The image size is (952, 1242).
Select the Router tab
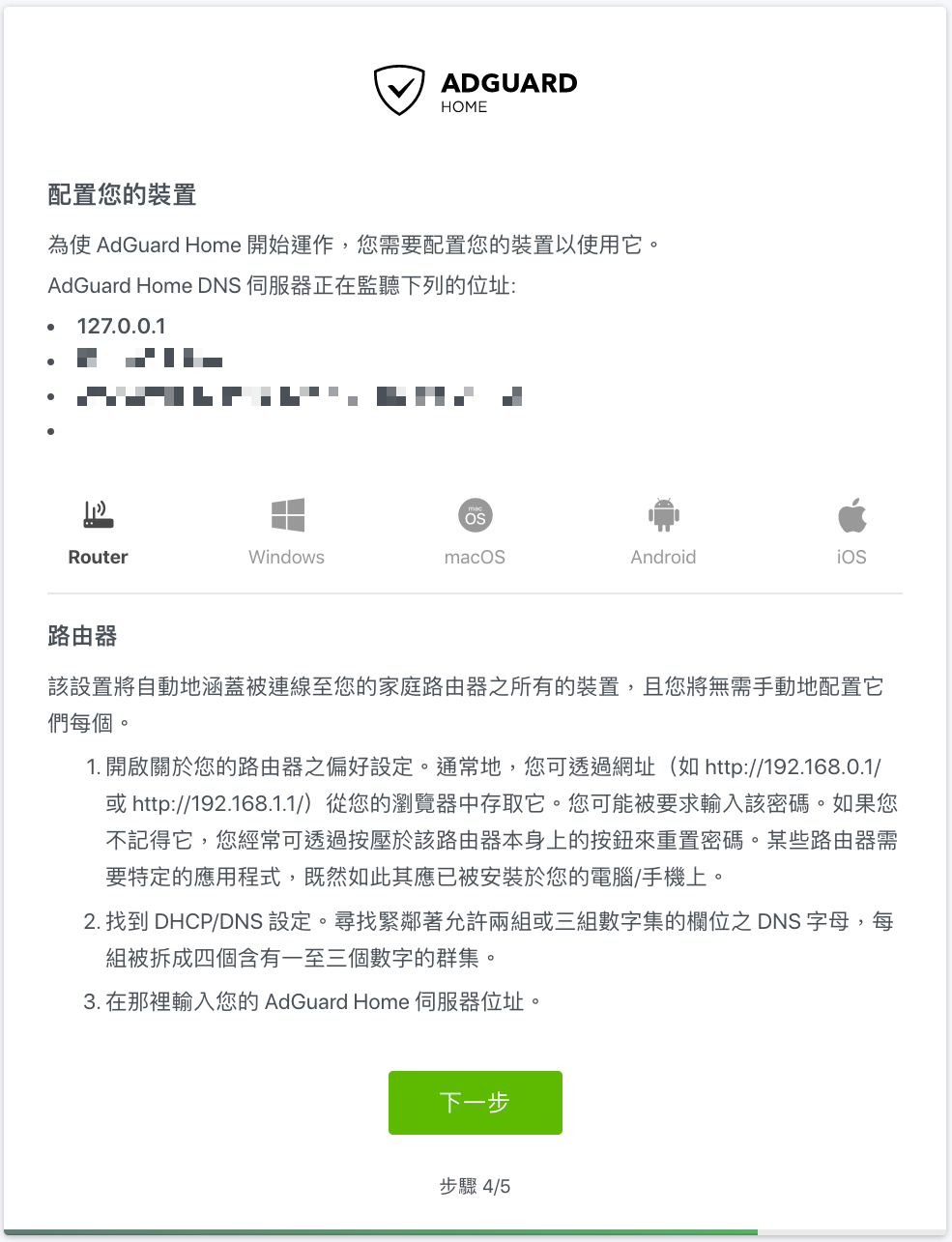(98, 533)
